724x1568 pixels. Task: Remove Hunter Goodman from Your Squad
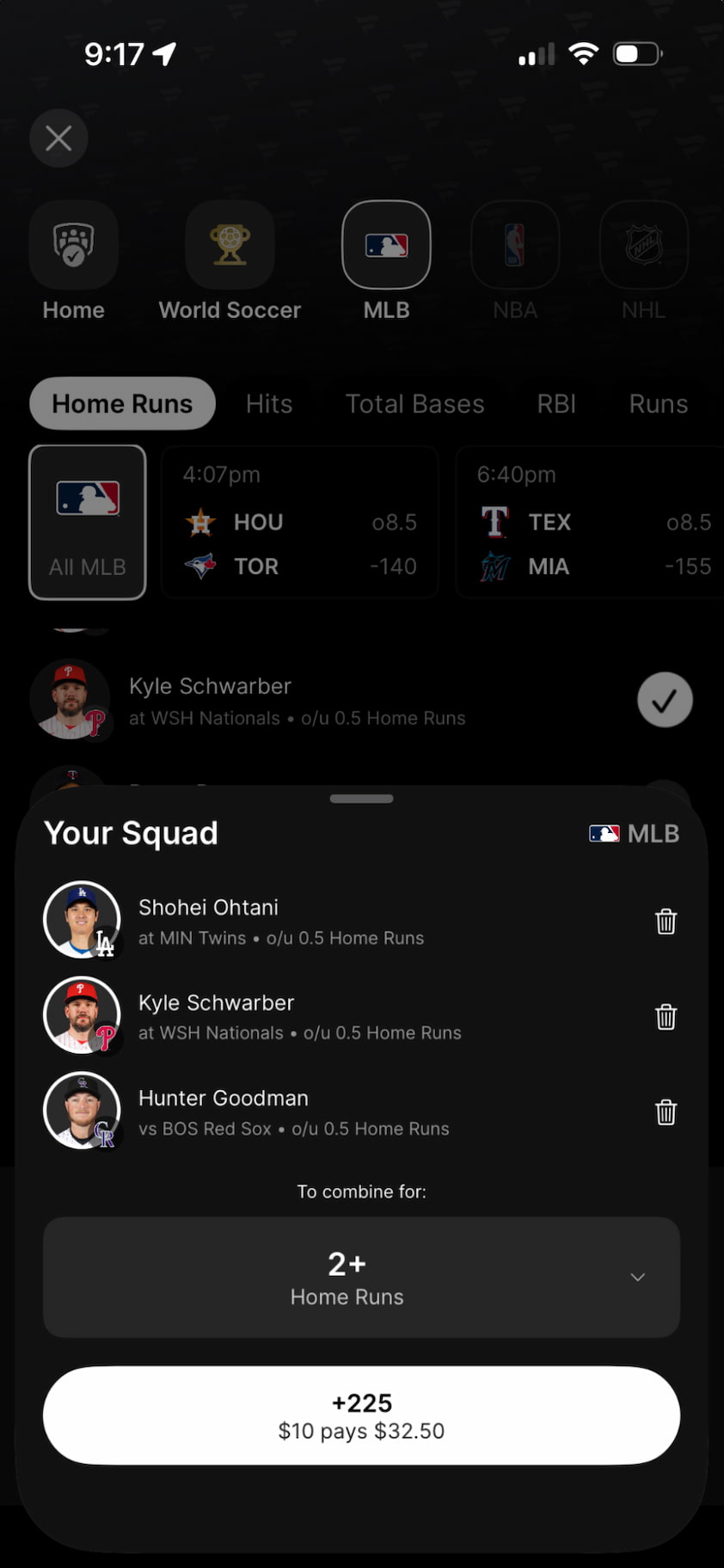[x=666, y=1112]
